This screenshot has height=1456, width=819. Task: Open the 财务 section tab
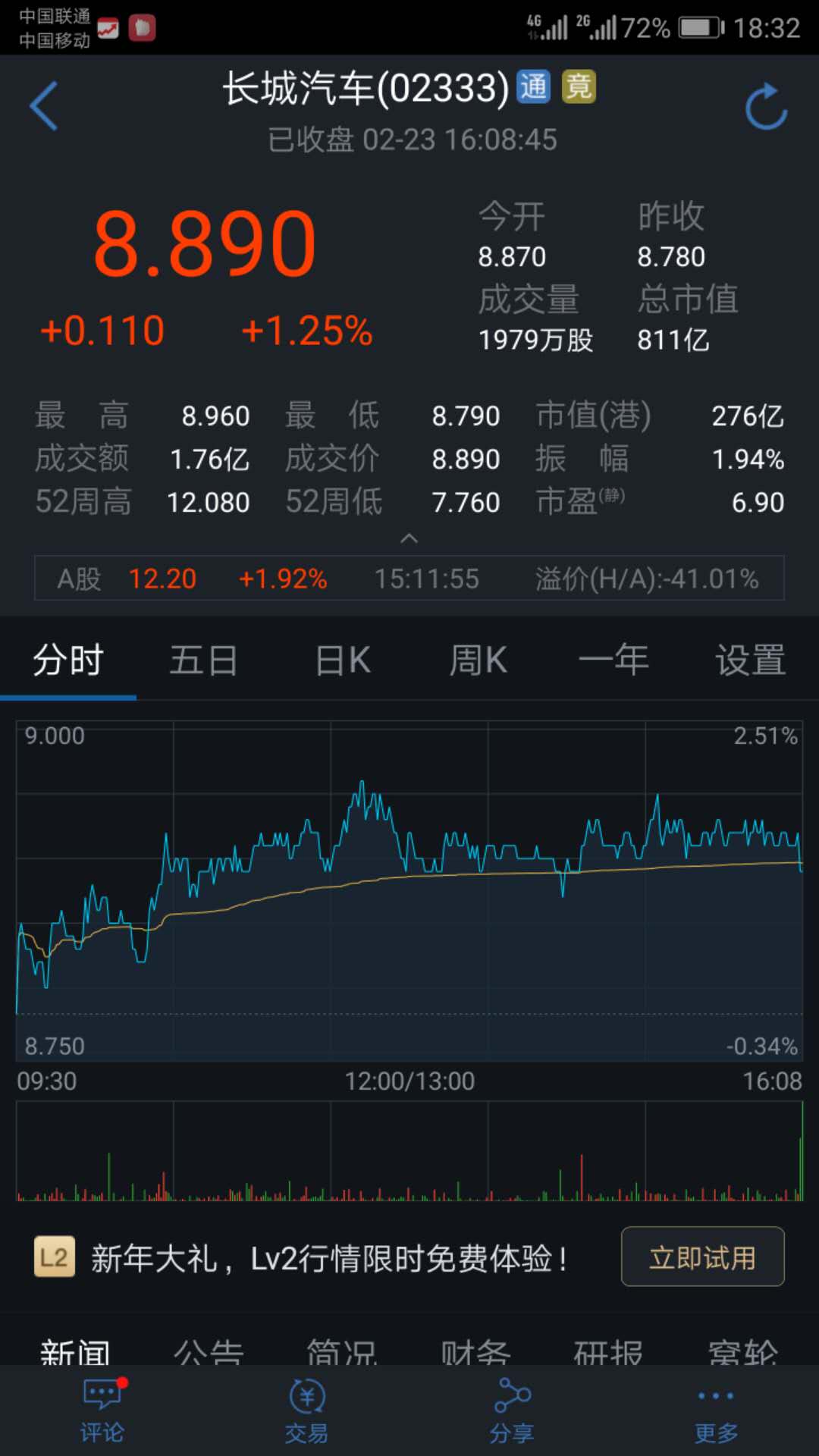475,1351
